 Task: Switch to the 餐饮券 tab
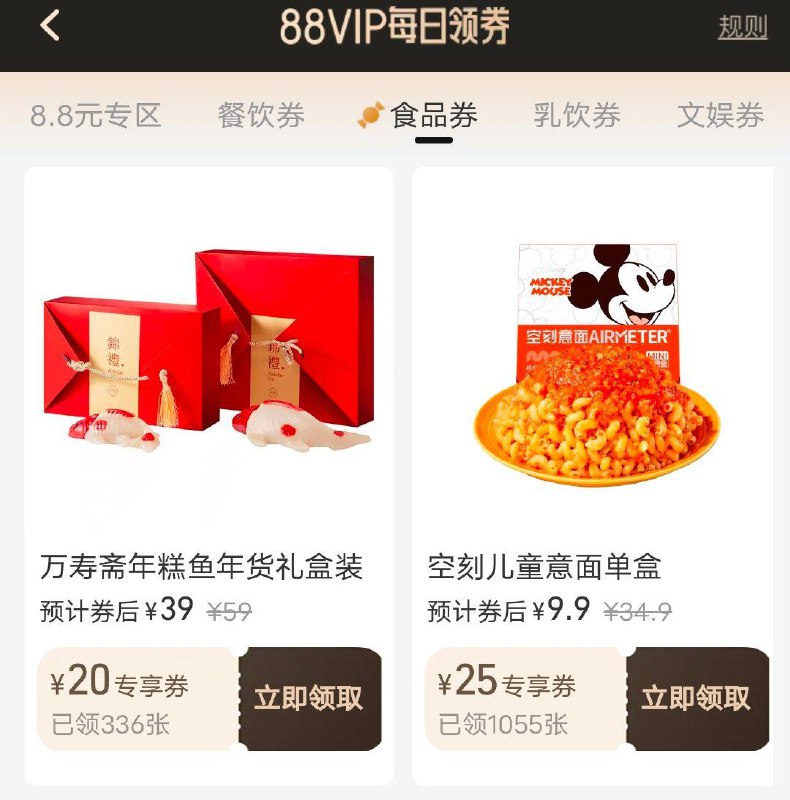click(258, 115)
